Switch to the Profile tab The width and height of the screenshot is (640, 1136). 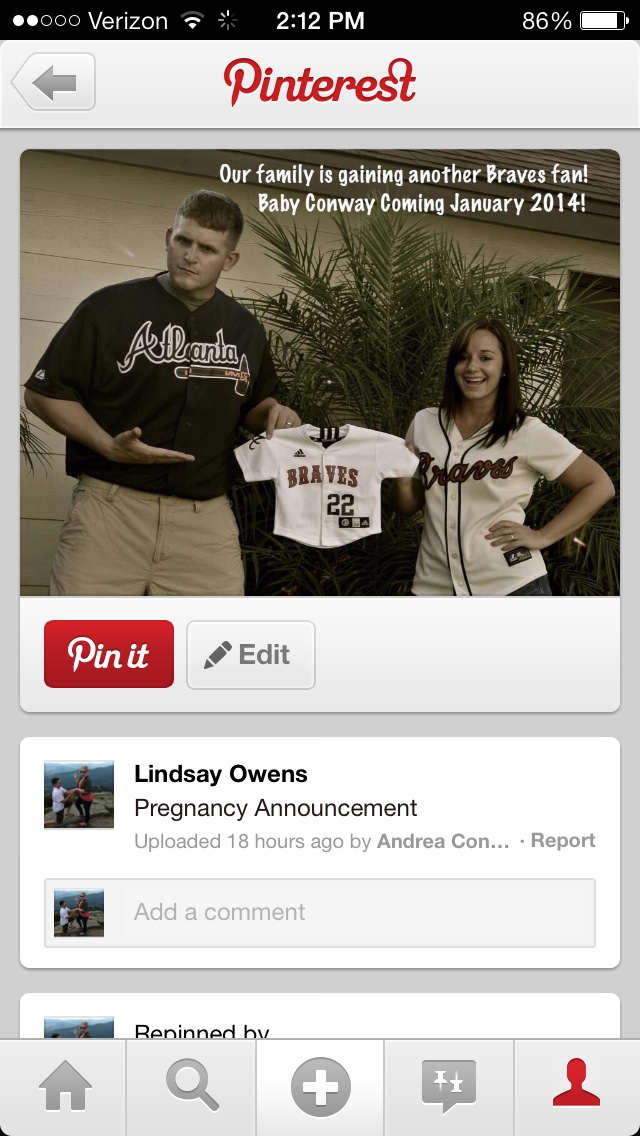pyautogui.click(x=577, y=1087)
